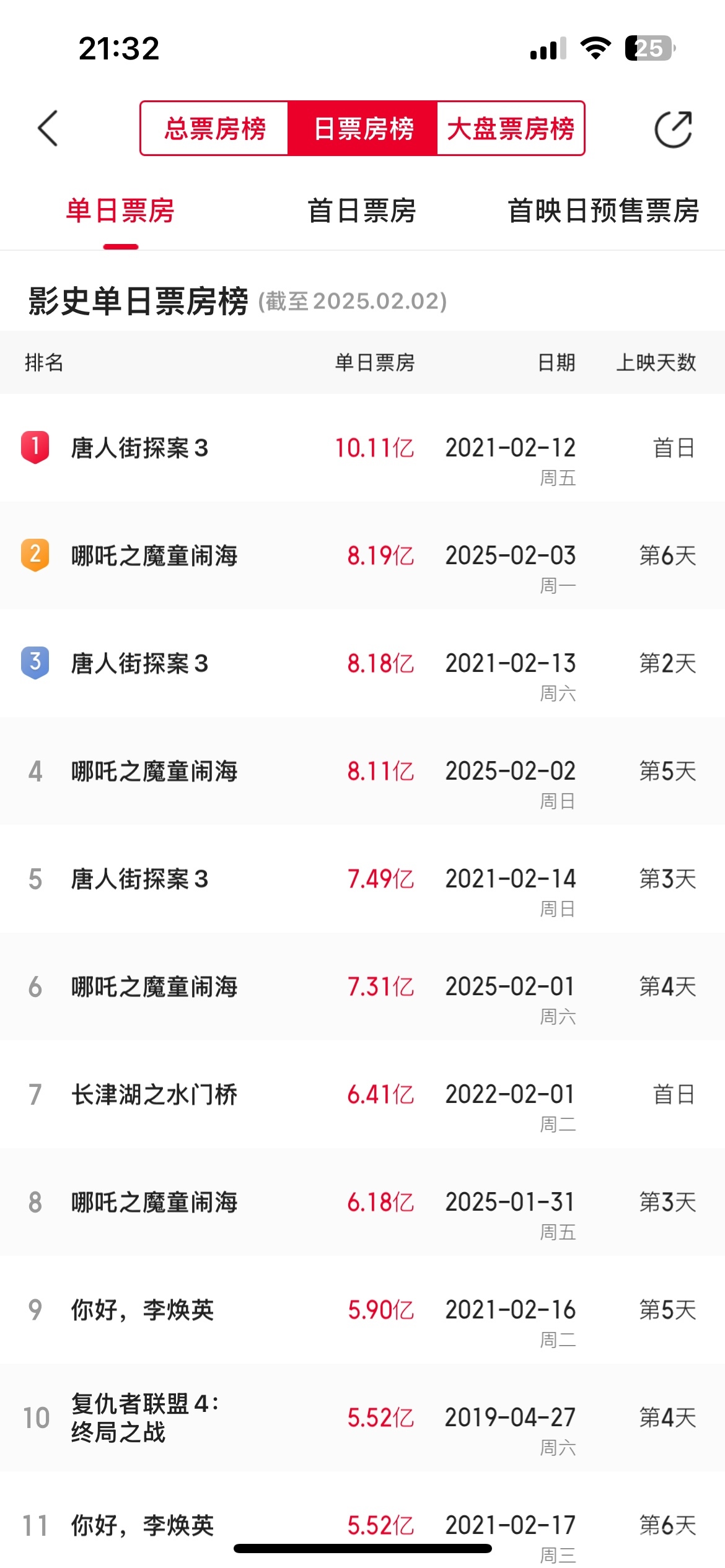Switch to the 大盘票房榜 segment
Viewport: 725px width, 1568px height.
[511, 129]
